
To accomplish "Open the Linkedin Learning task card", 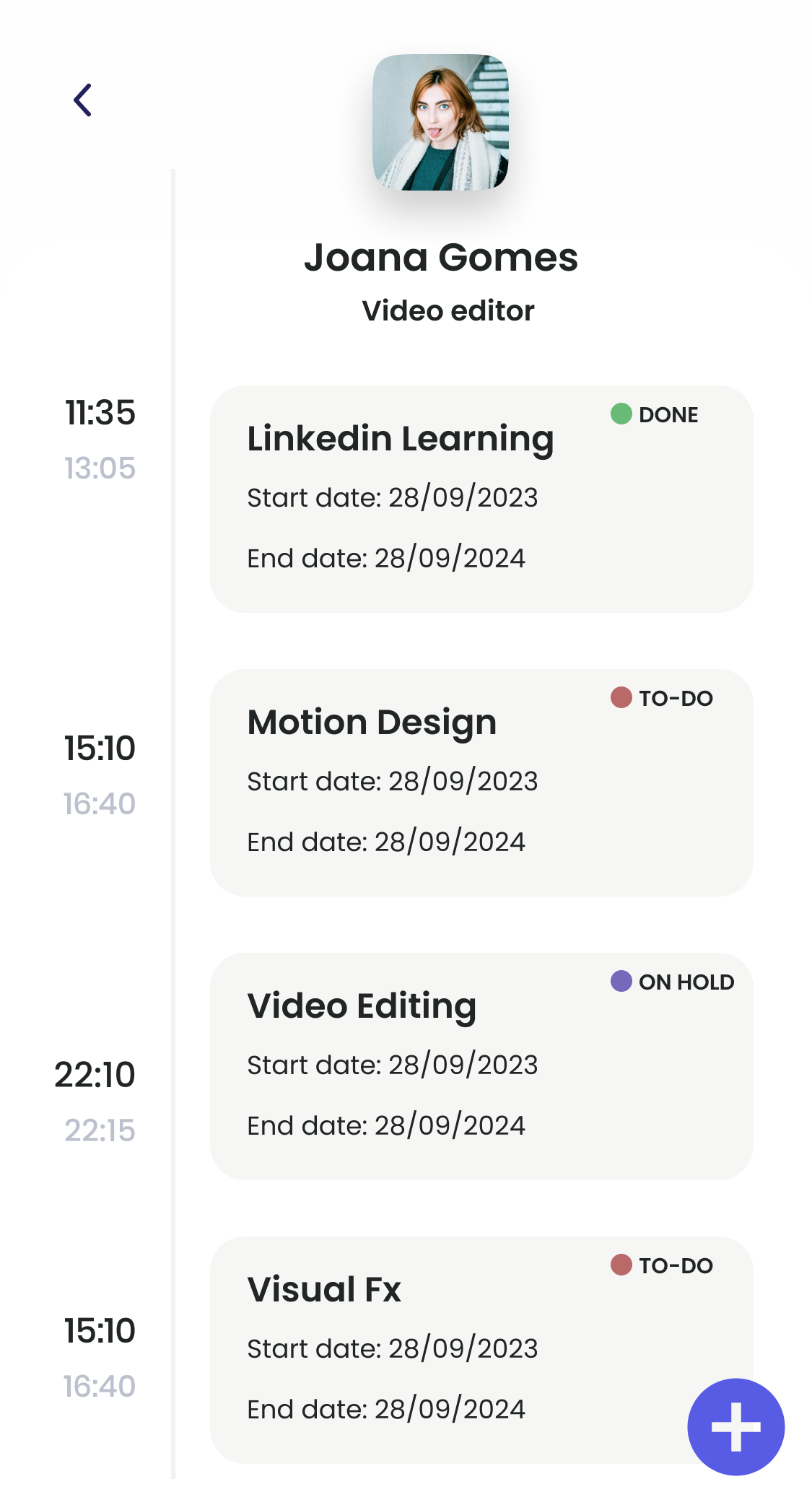I will click(481, 499).
